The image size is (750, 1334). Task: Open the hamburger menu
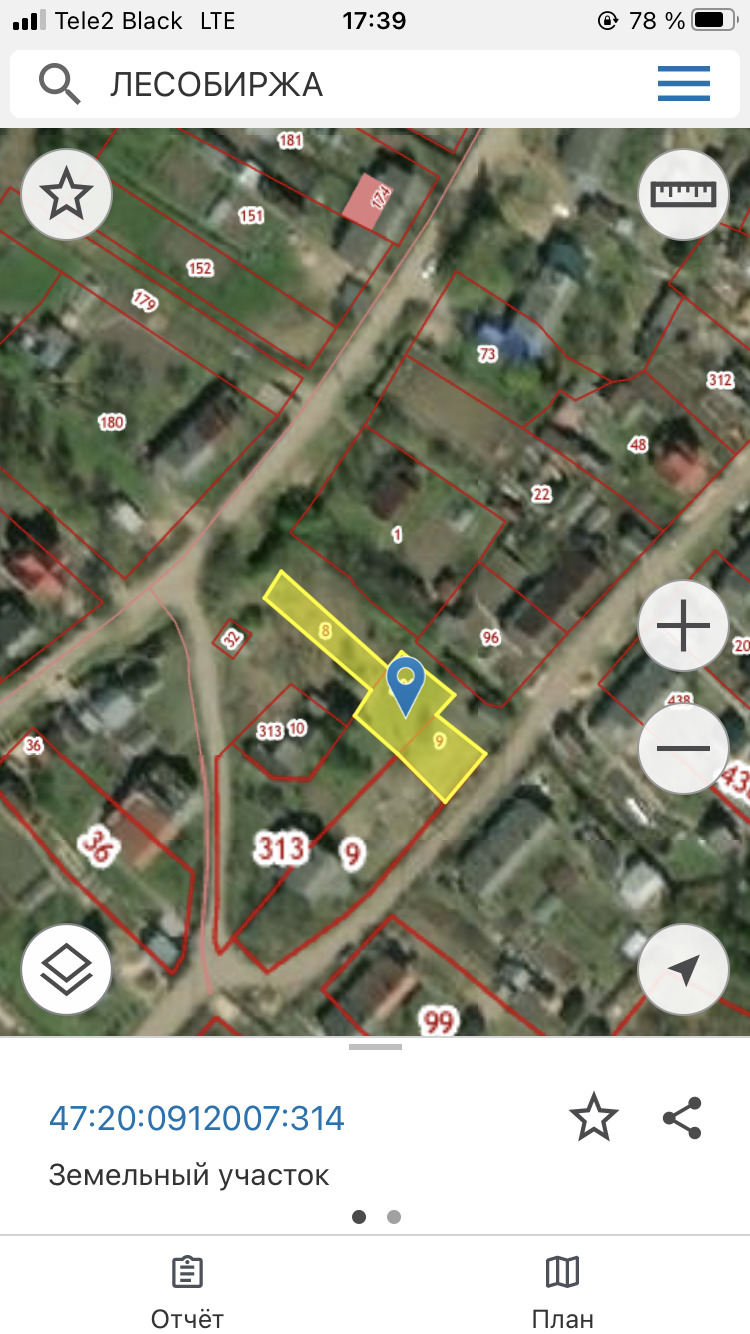(684, 84)
